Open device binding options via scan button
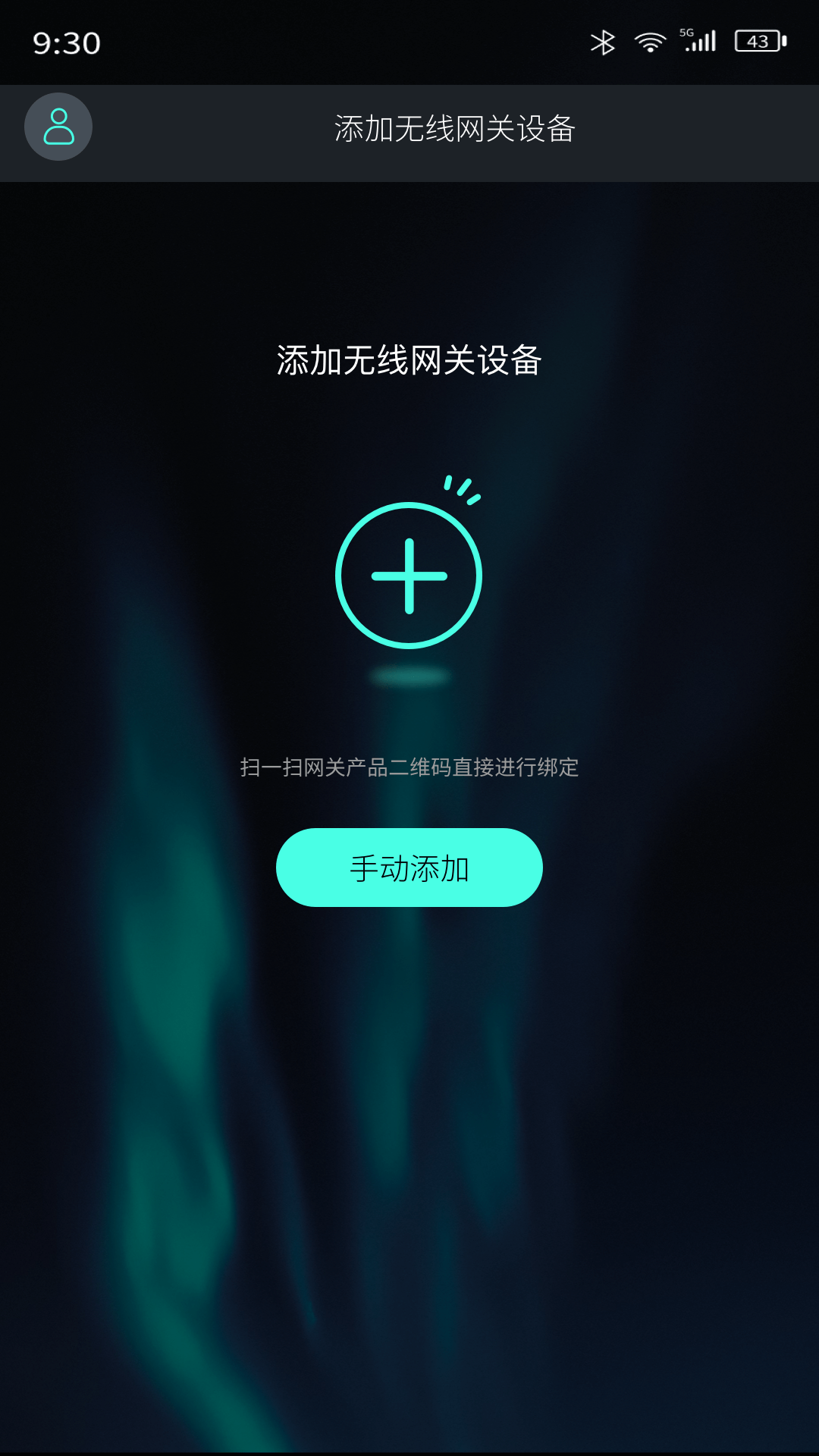The image size is (819, 1456). pos(409,576)
